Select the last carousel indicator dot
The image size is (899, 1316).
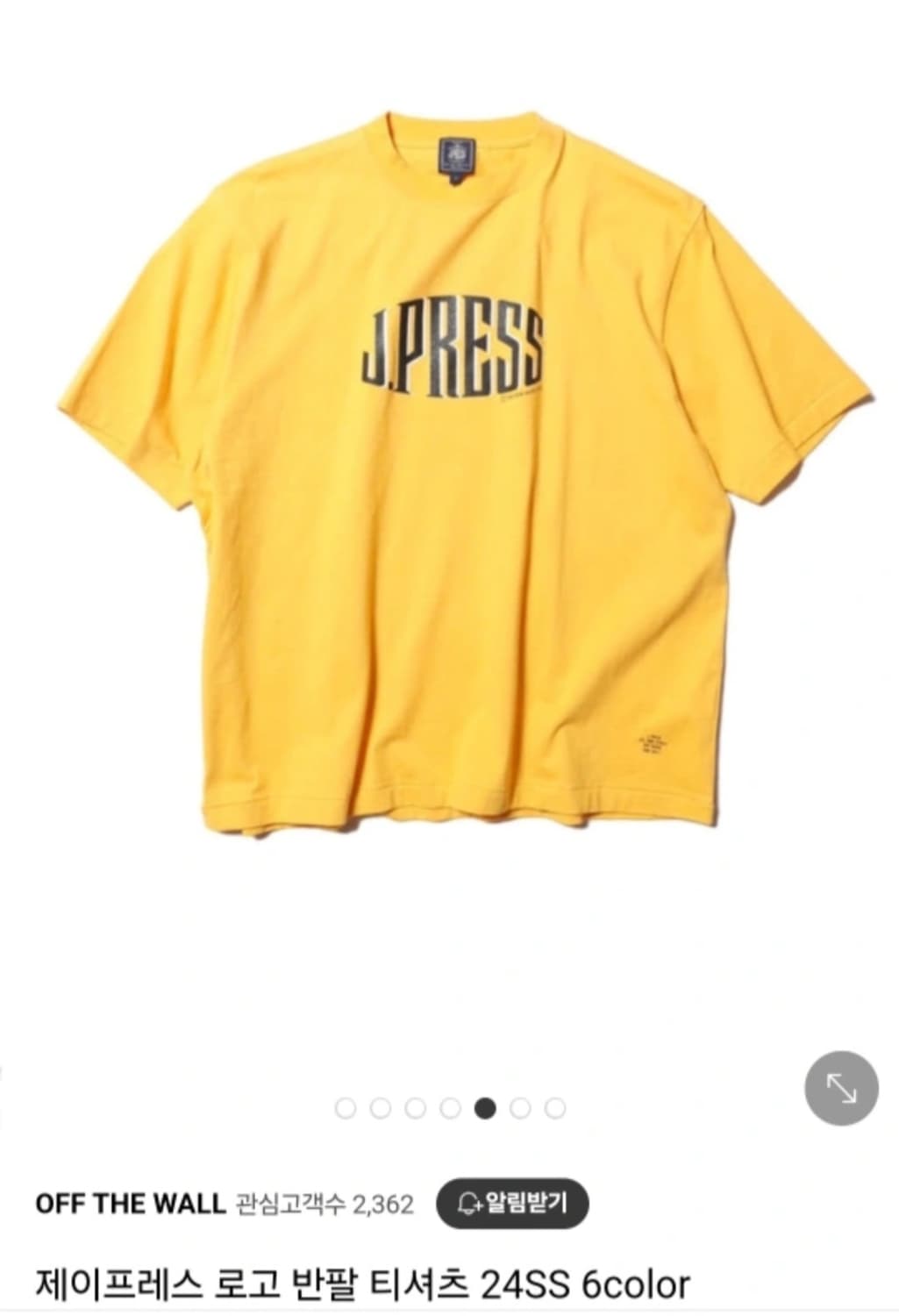click(x=552, y=1105)
